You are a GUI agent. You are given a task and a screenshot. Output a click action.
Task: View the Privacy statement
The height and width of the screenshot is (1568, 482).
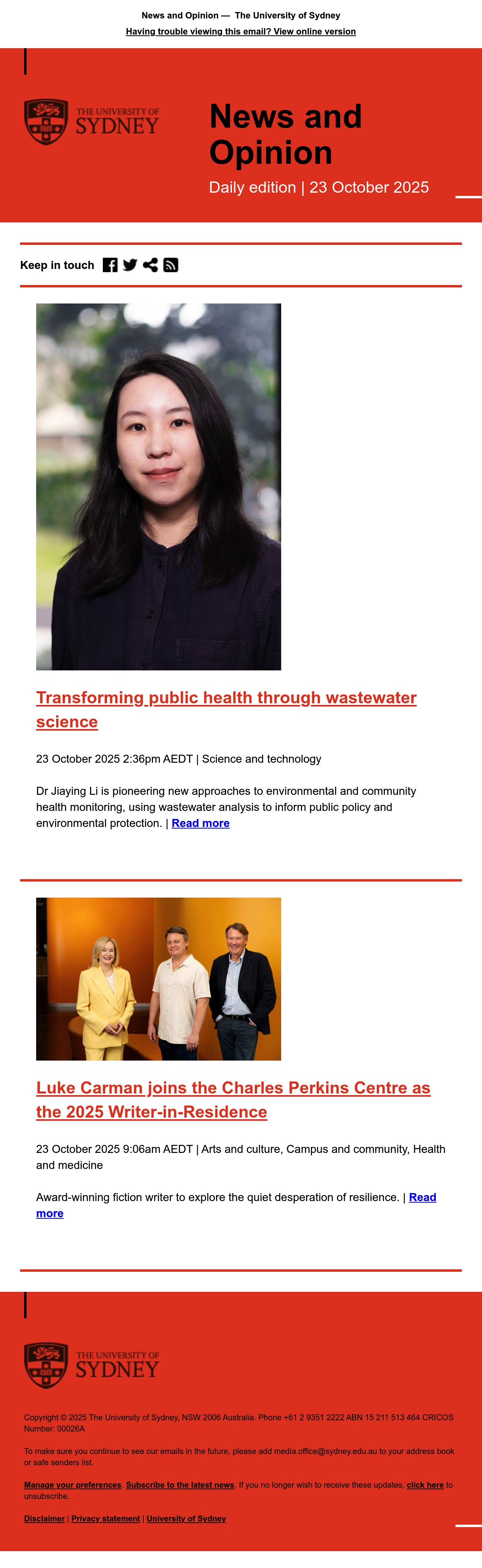[x=105, y=1519]
